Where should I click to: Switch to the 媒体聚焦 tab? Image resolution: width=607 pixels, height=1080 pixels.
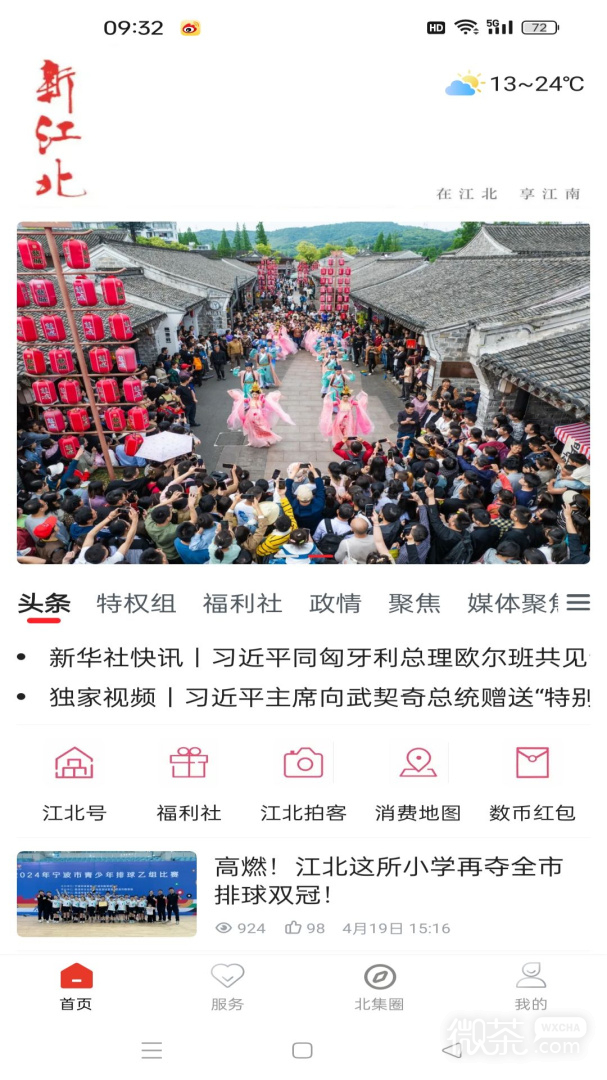point(512,603)
